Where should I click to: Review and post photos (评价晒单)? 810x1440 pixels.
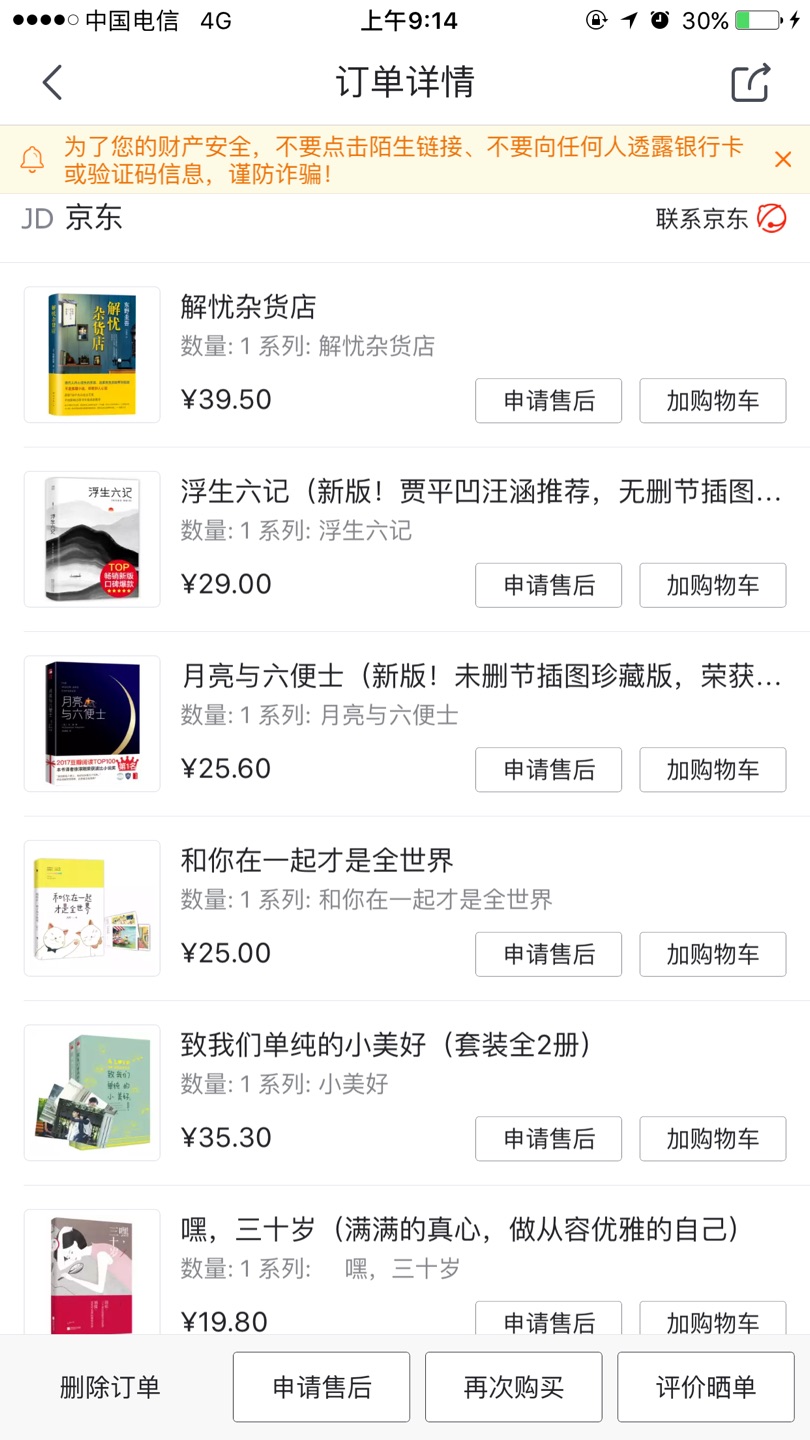click(705, 1387)
